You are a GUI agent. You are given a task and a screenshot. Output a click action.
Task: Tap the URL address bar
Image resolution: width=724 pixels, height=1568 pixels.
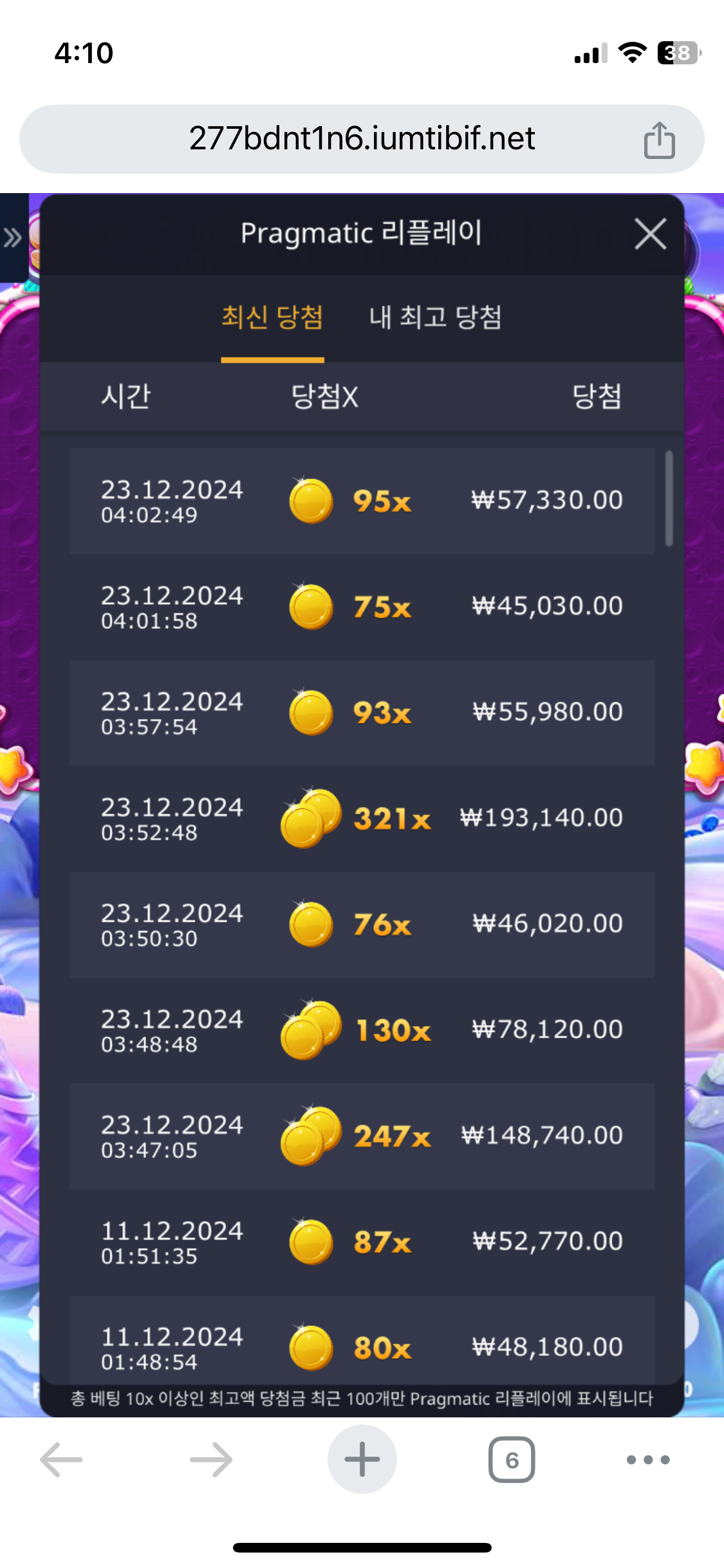coord(362,139)
